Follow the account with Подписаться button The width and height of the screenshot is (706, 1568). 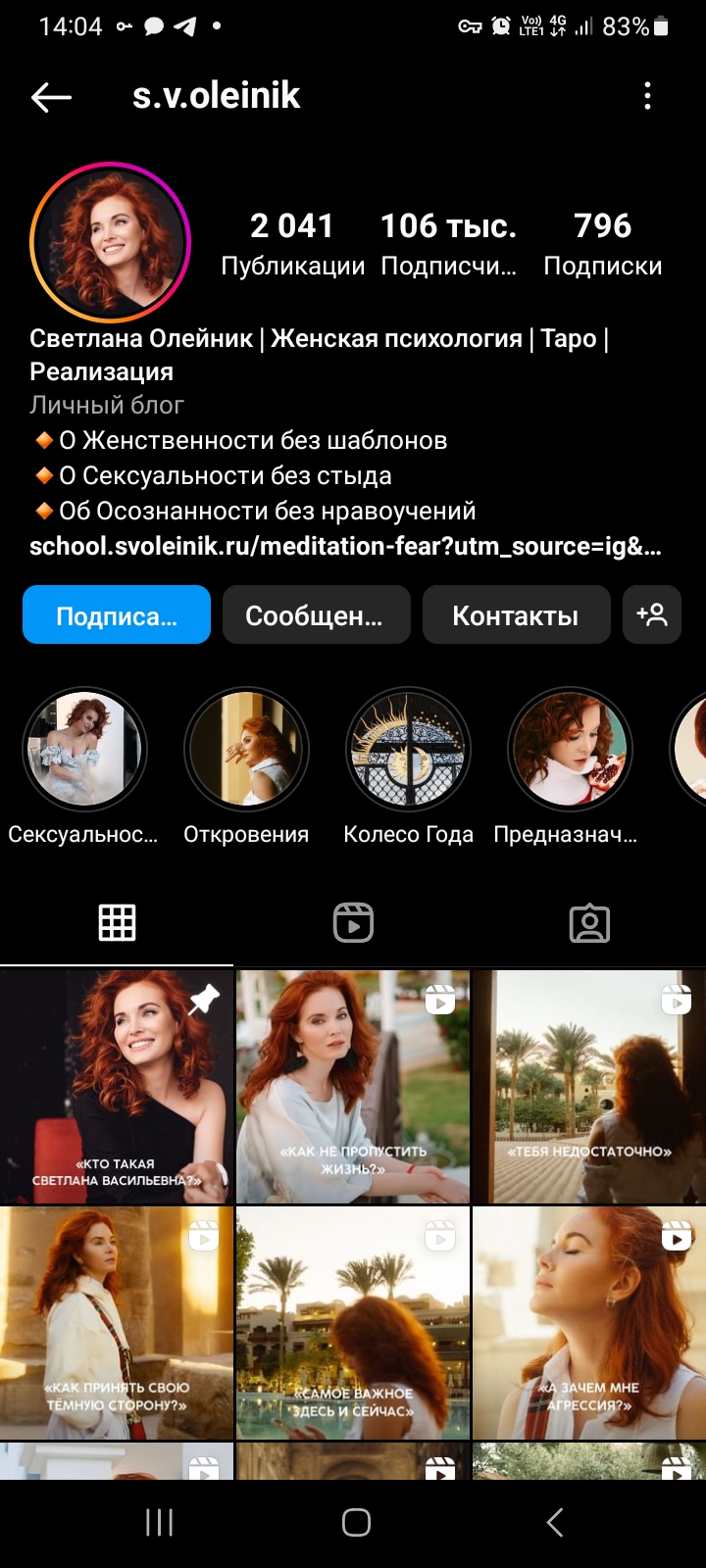click(117, 614)
